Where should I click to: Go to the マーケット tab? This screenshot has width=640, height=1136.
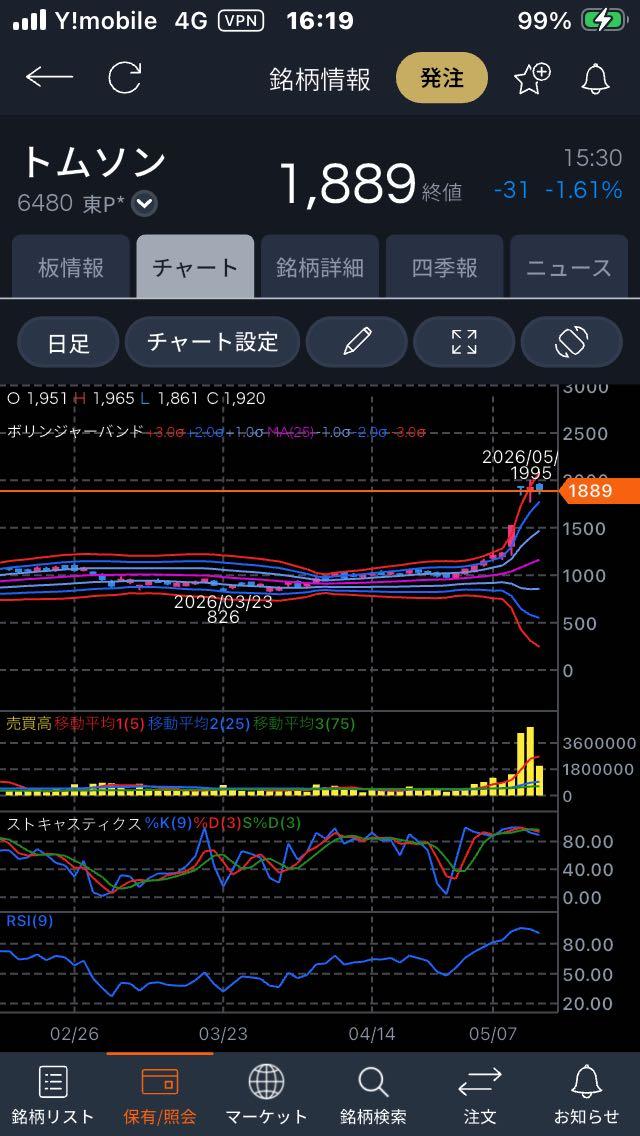point(266,1095)
